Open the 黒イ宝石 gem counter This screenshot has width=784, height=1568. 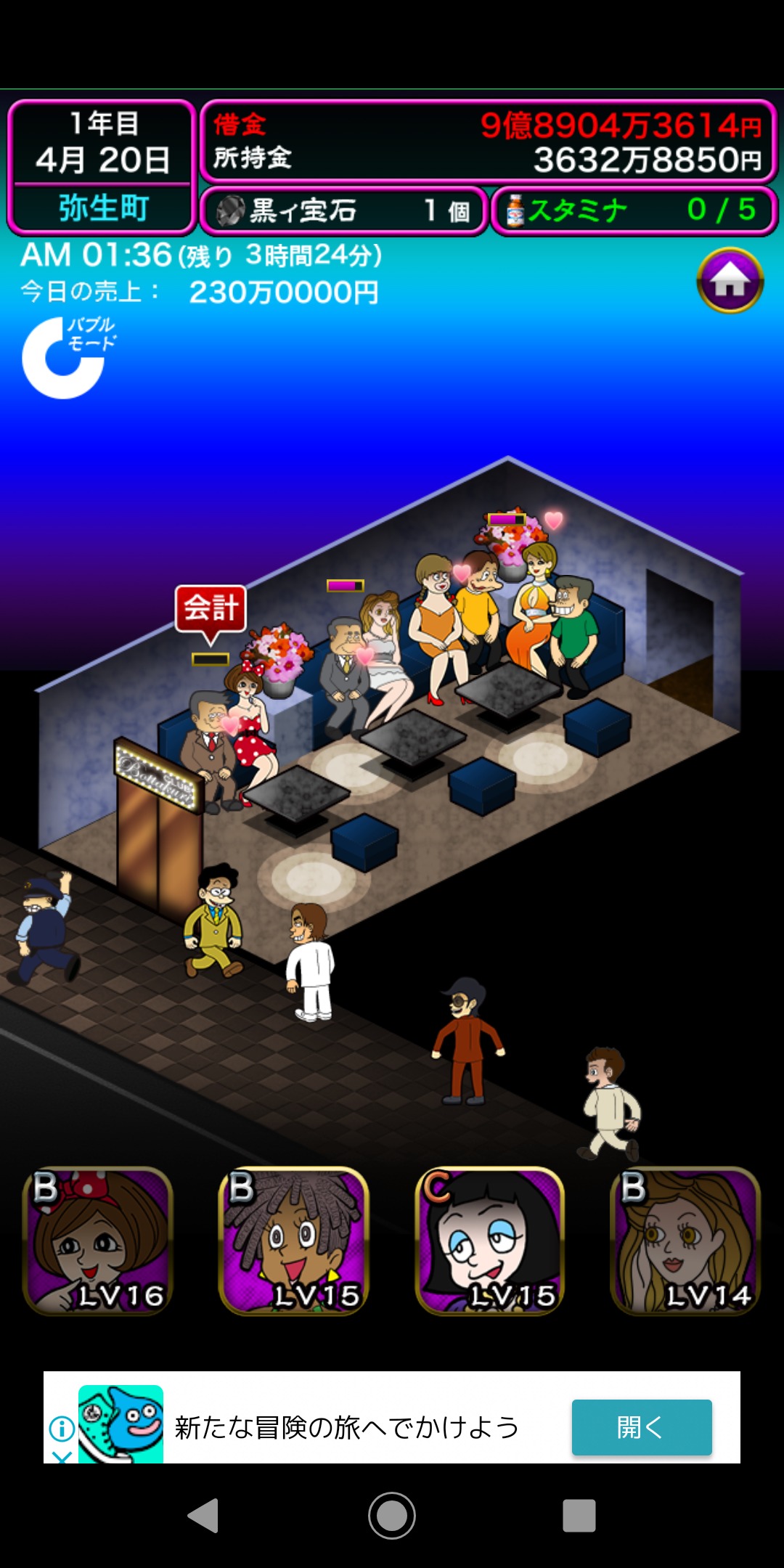coord(343,211)
